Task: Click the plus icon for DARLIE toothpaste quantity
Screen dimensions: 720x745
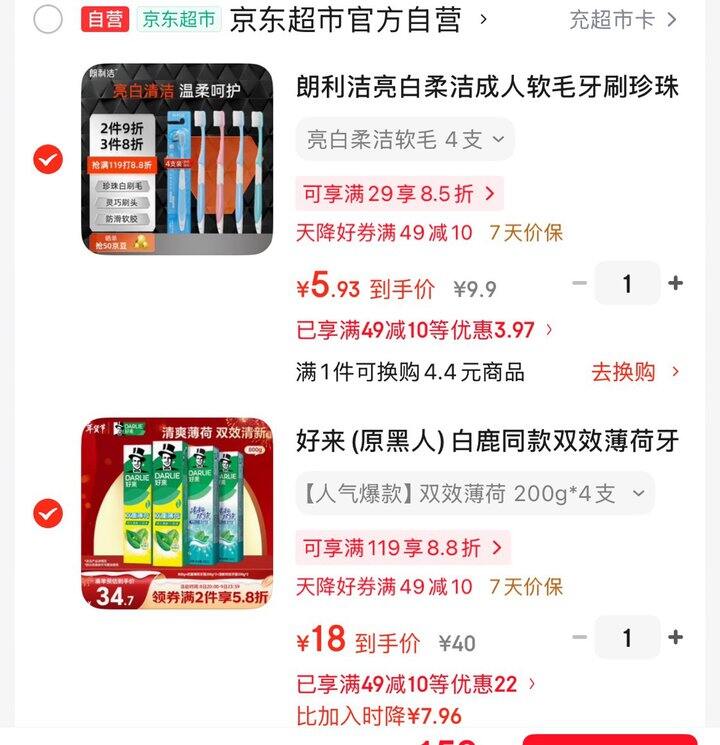Action: (x=674, y=637)
